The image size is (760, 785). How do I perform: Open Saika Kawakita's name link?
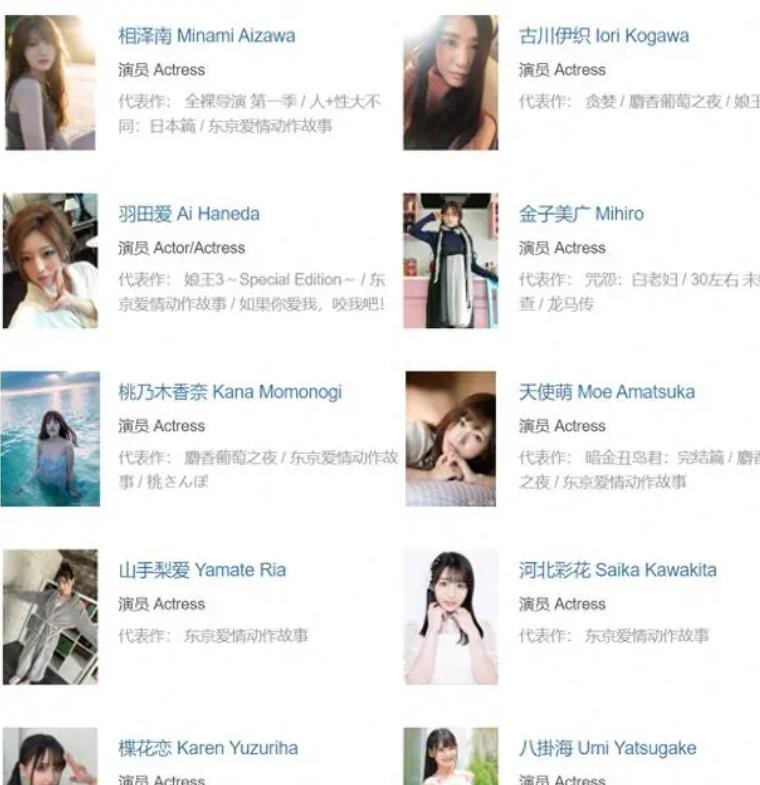617,570
